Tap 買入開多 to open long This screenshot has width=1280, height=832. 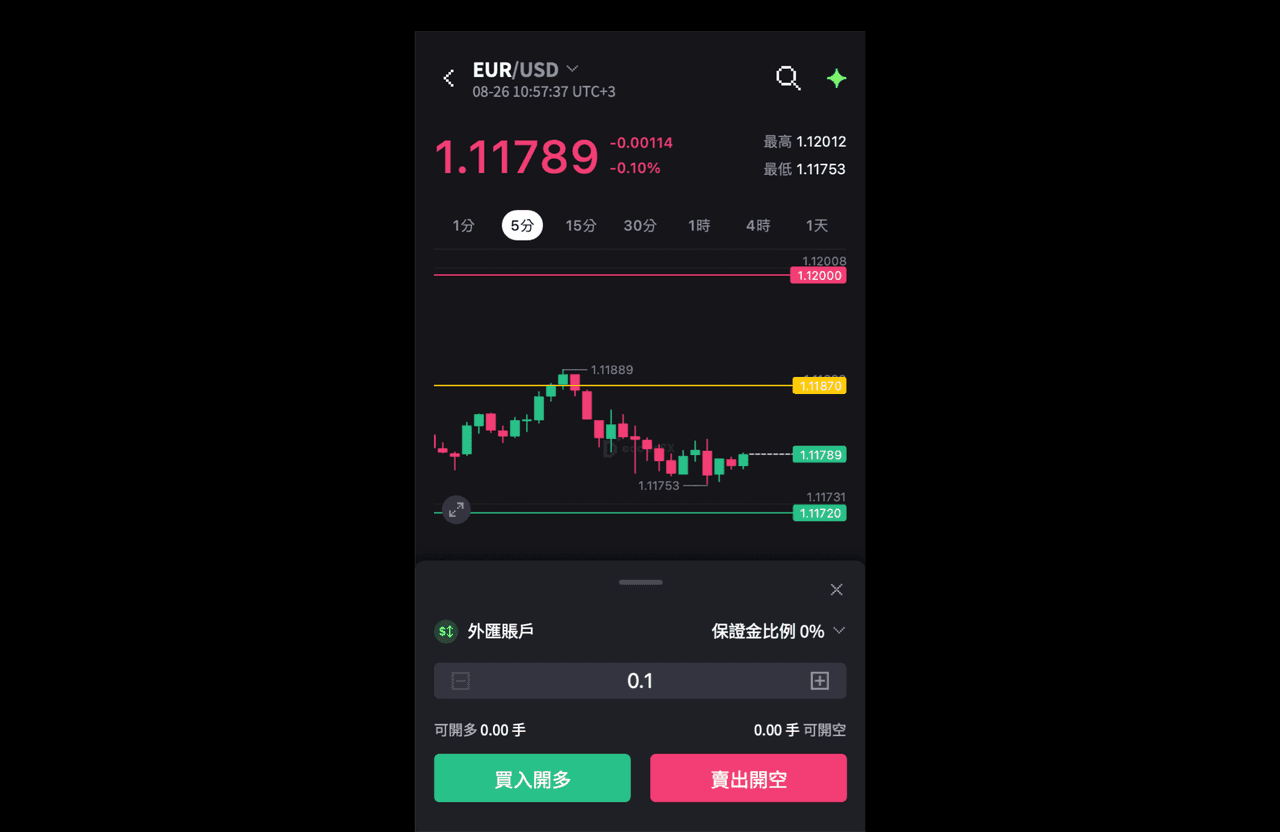point(532,778)
